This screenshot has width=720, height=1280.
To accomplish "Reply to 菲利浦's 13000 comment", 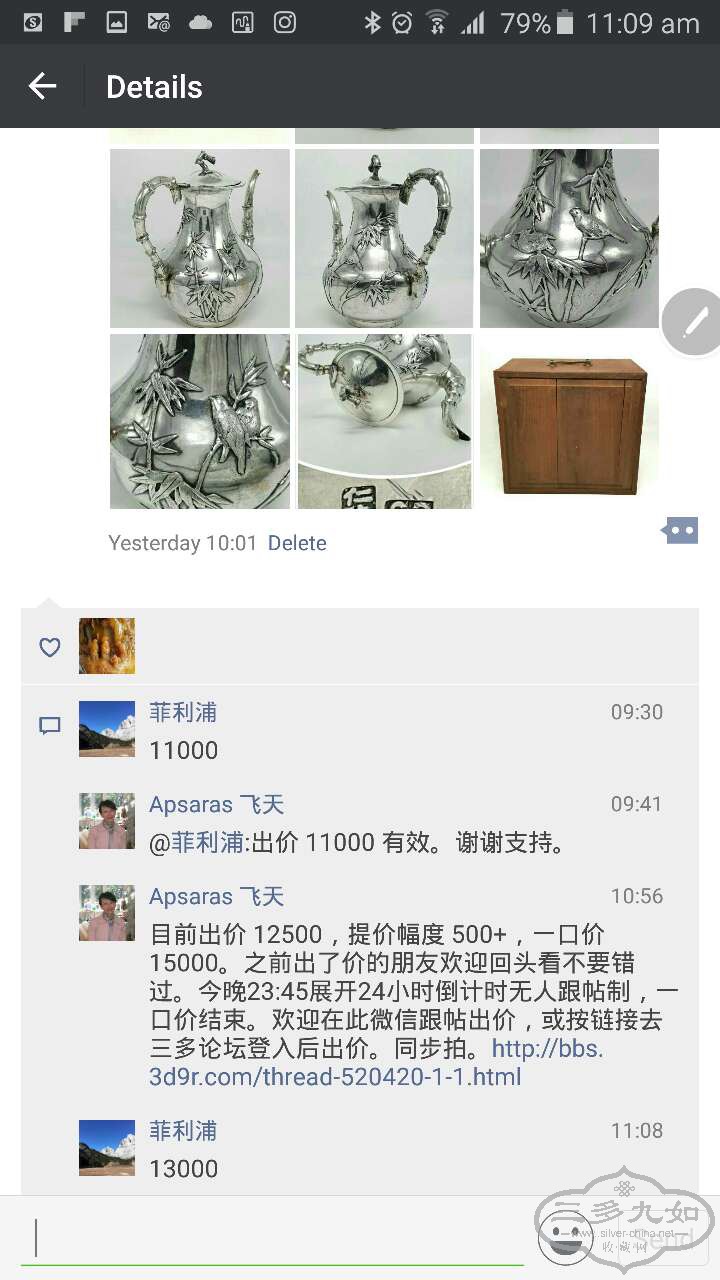I will [x=184, y=1168].
